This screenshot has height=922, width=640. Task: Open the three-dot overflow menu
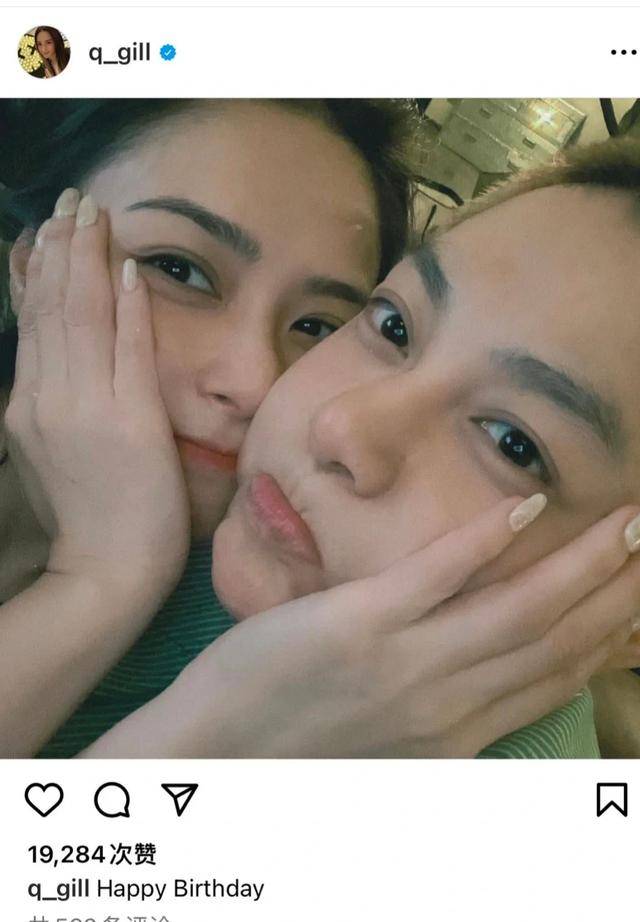tap(622, 52)
